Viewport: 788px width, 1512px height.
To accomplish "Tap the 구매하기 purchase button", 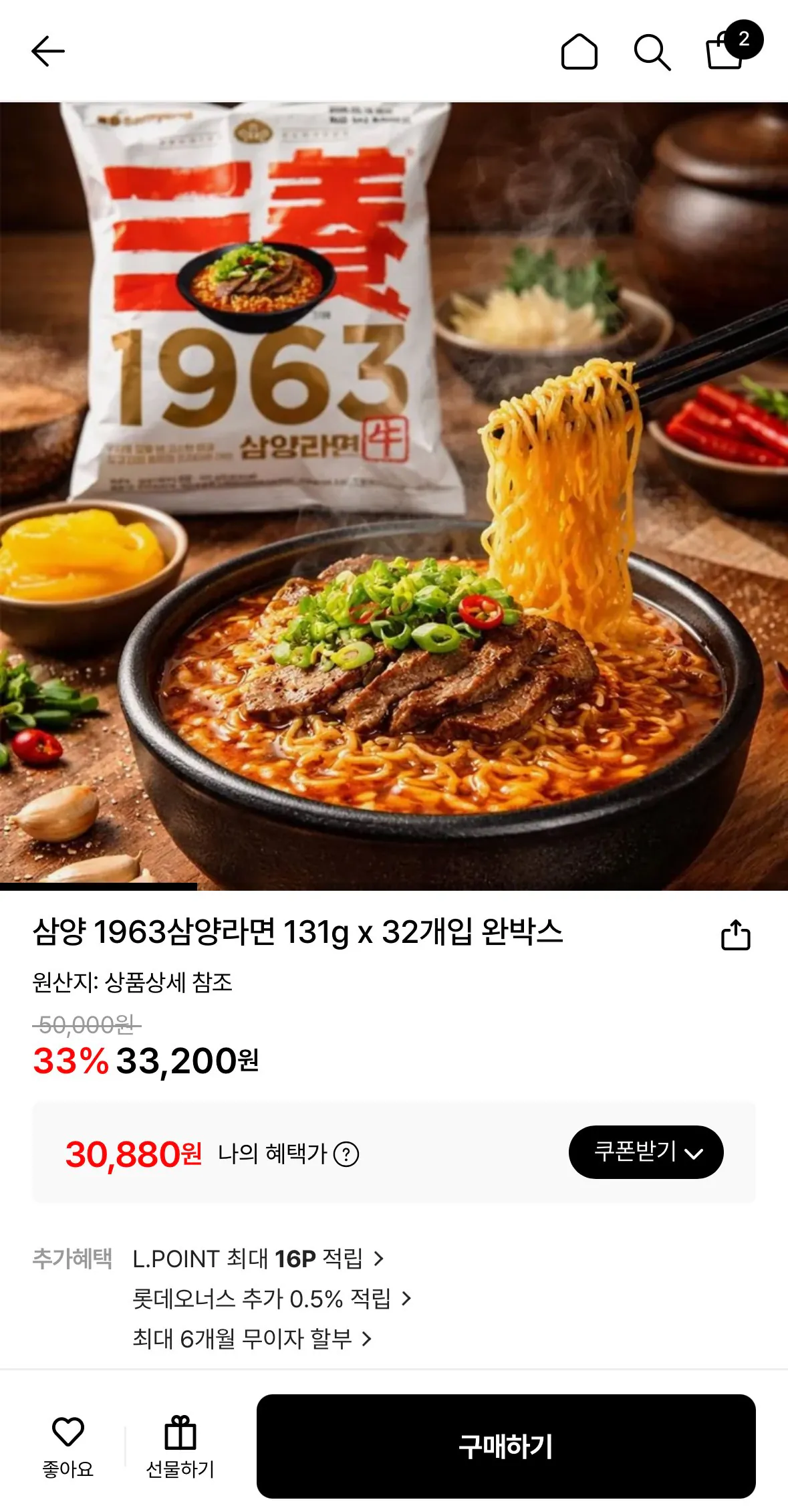I will [506, 1439].
